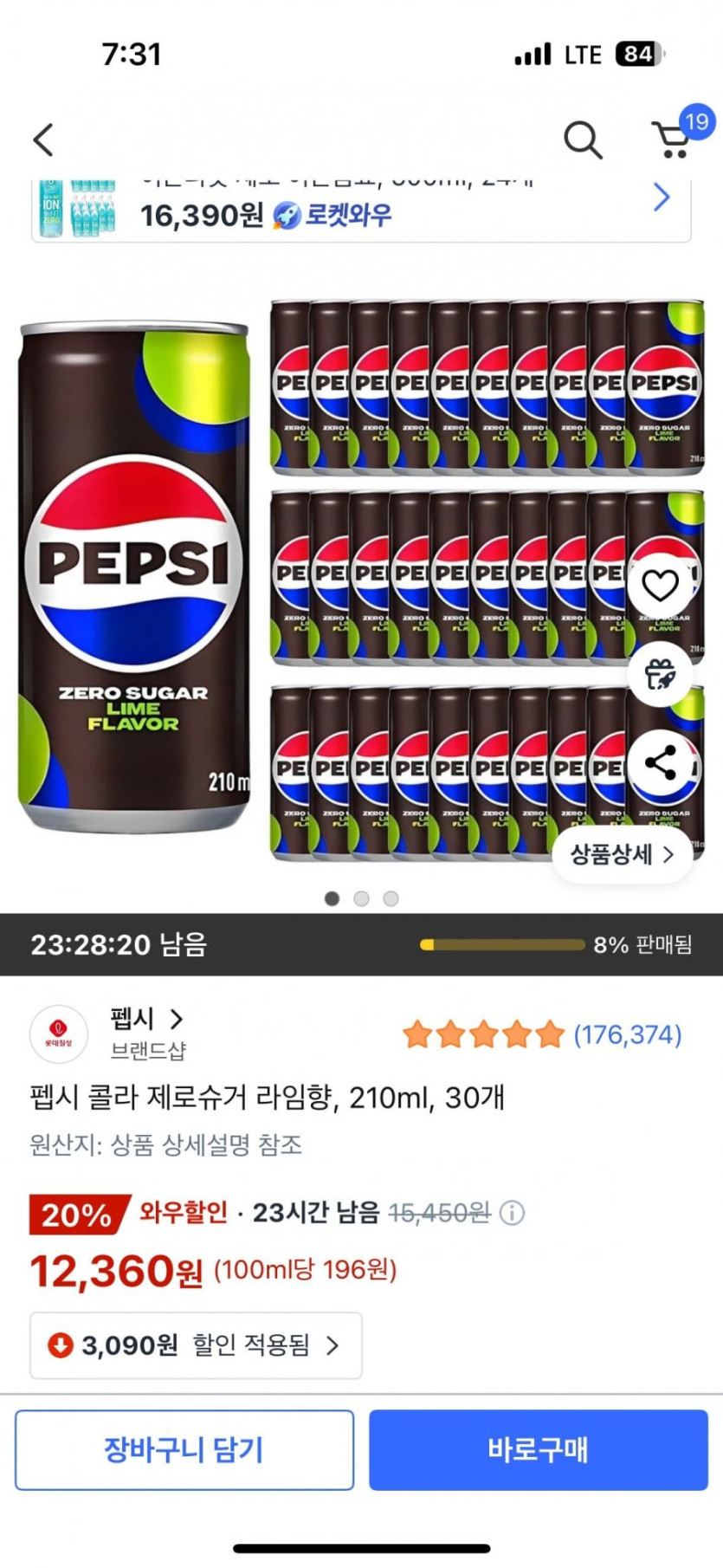Open the shopping cart with 19 items
The width and height of the screenshot is (723, 1568).
674,141
